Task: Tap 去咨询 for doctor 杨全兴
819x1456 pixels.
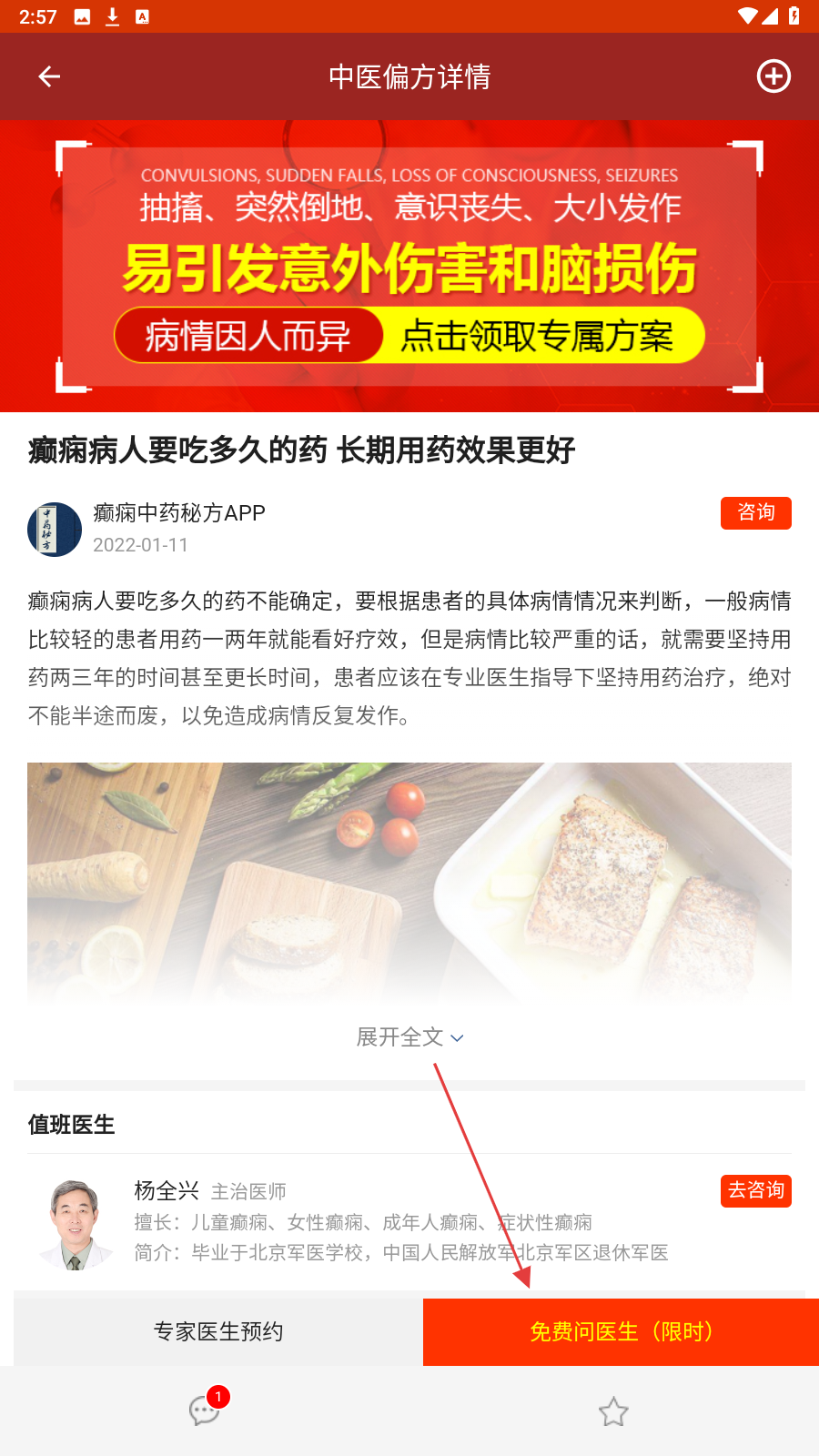Action: pyautogui.click(x=755, y=1190)
